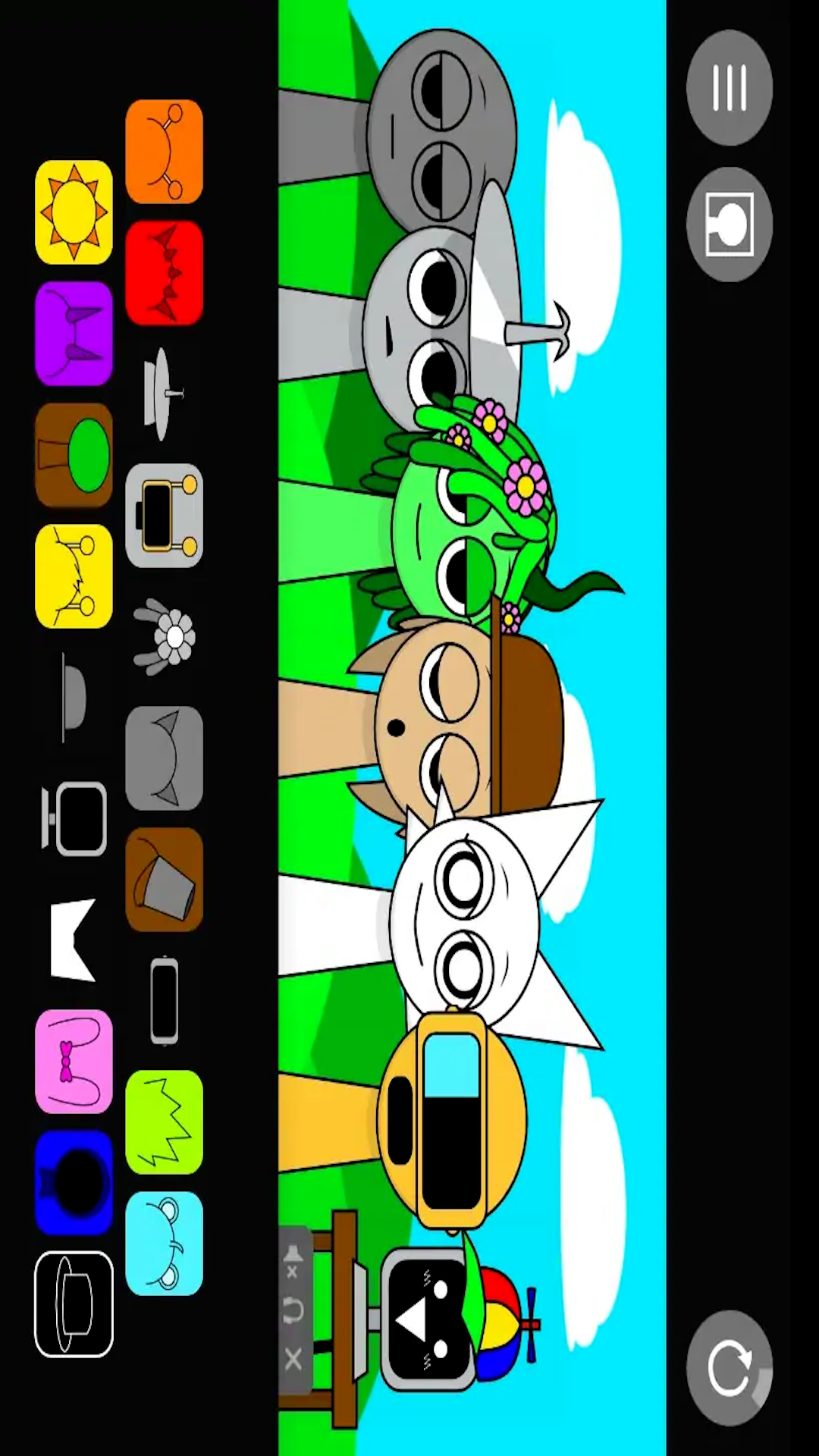The width and height of the screenshot is (819, 1456).
Task: Open the three-line menu button
Action: tap(729, 88)
